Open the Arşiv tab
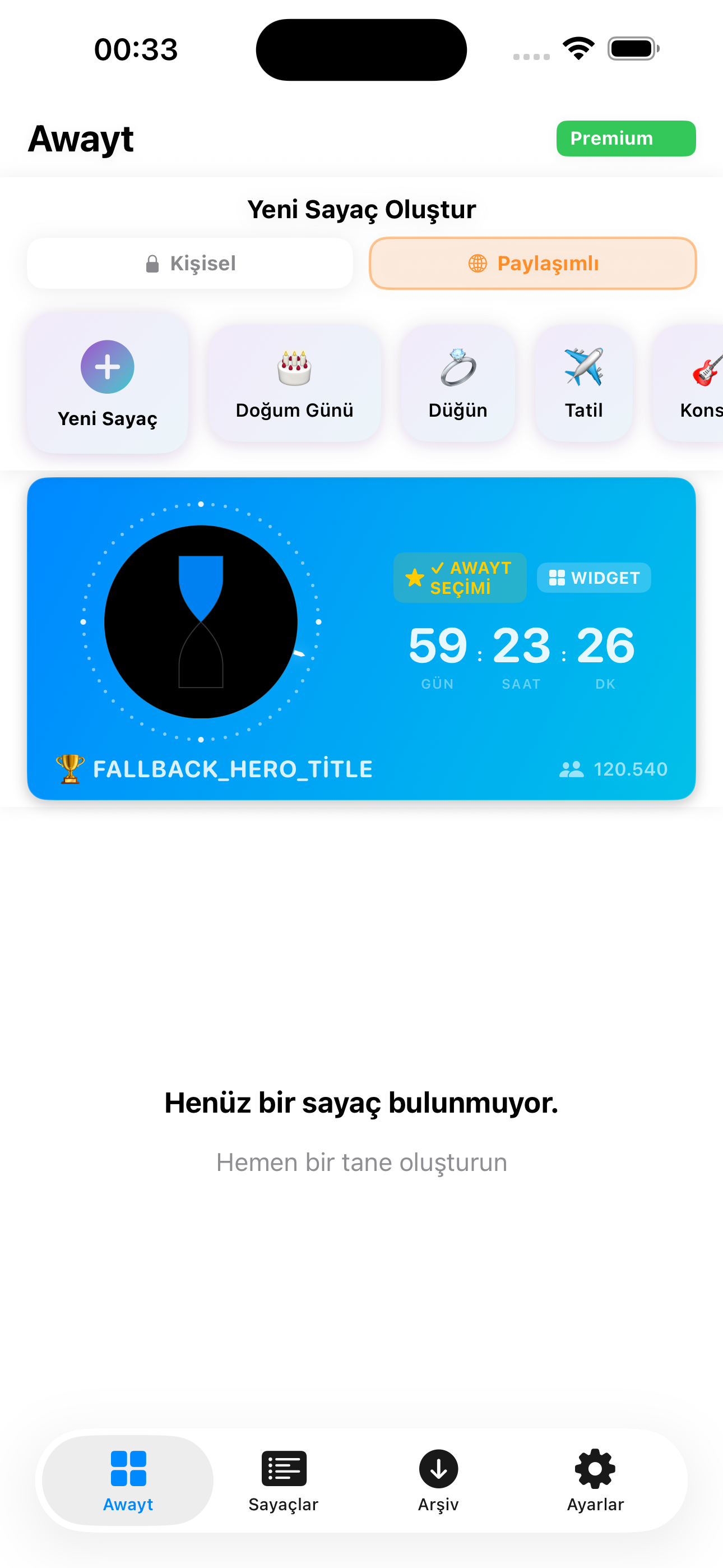 point(438,1481)
